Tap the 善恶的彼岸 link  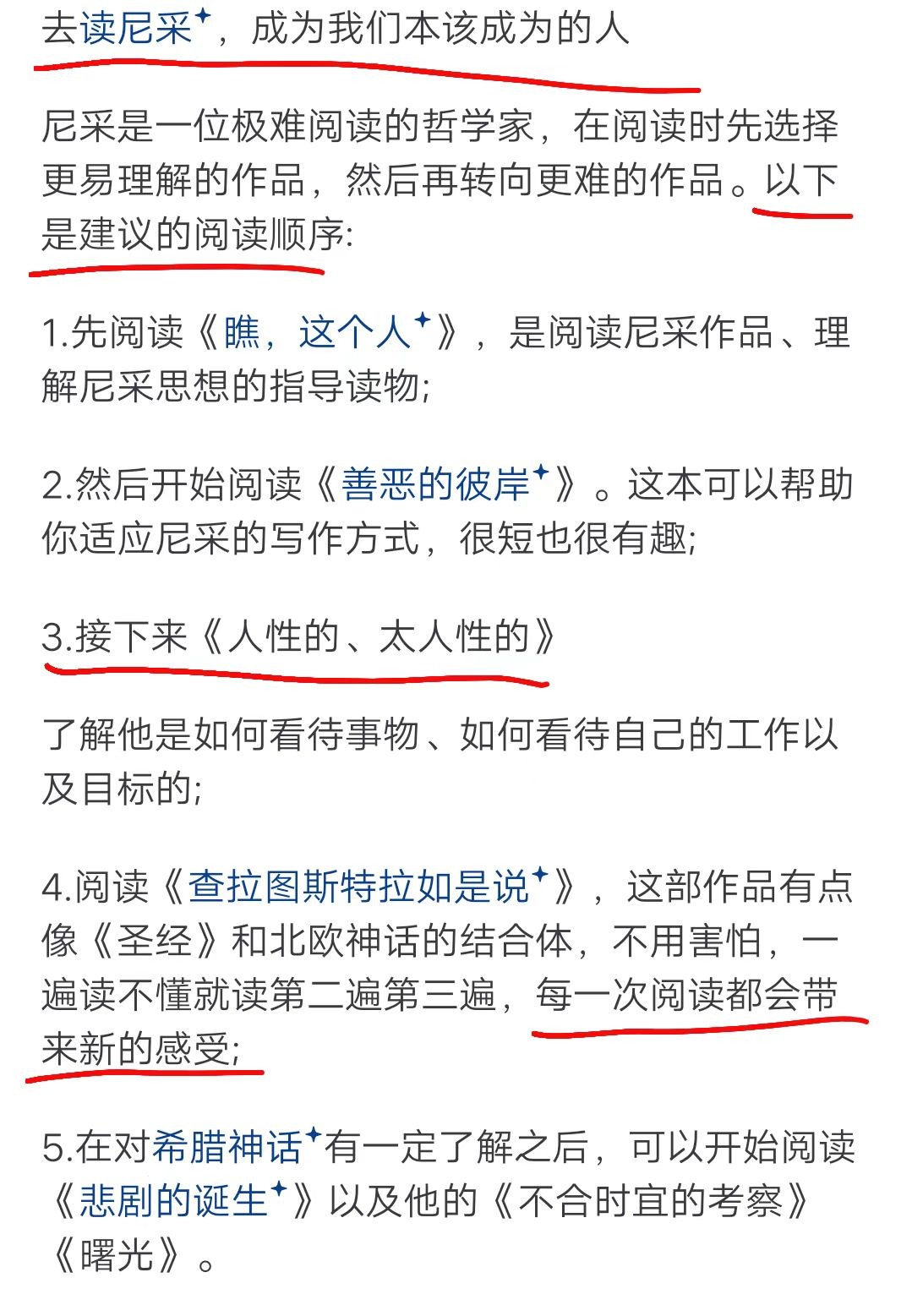(434, 484)
